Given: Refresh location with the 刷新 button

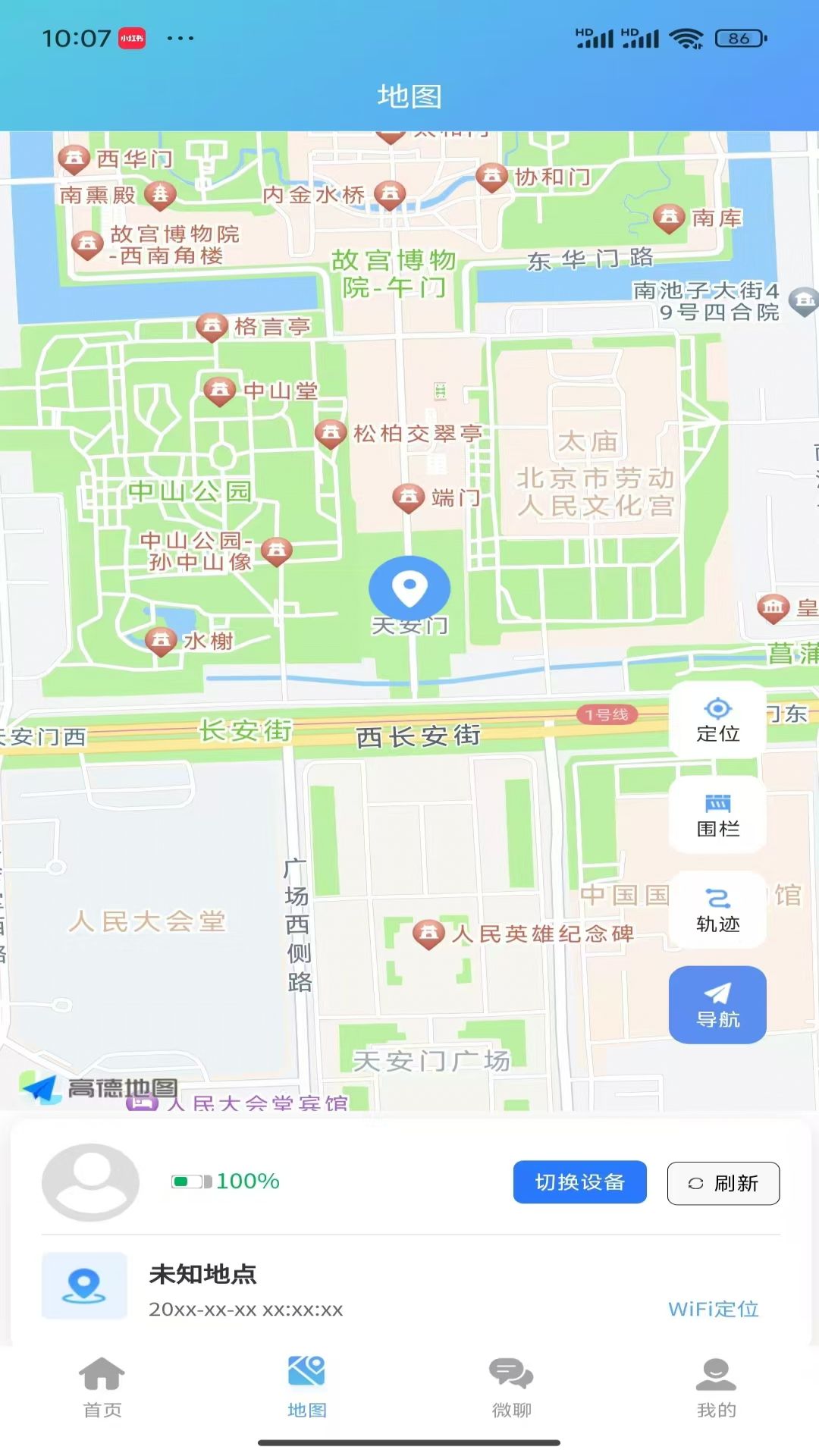Looking at the screenshot, I should [x=723, y=1183].
